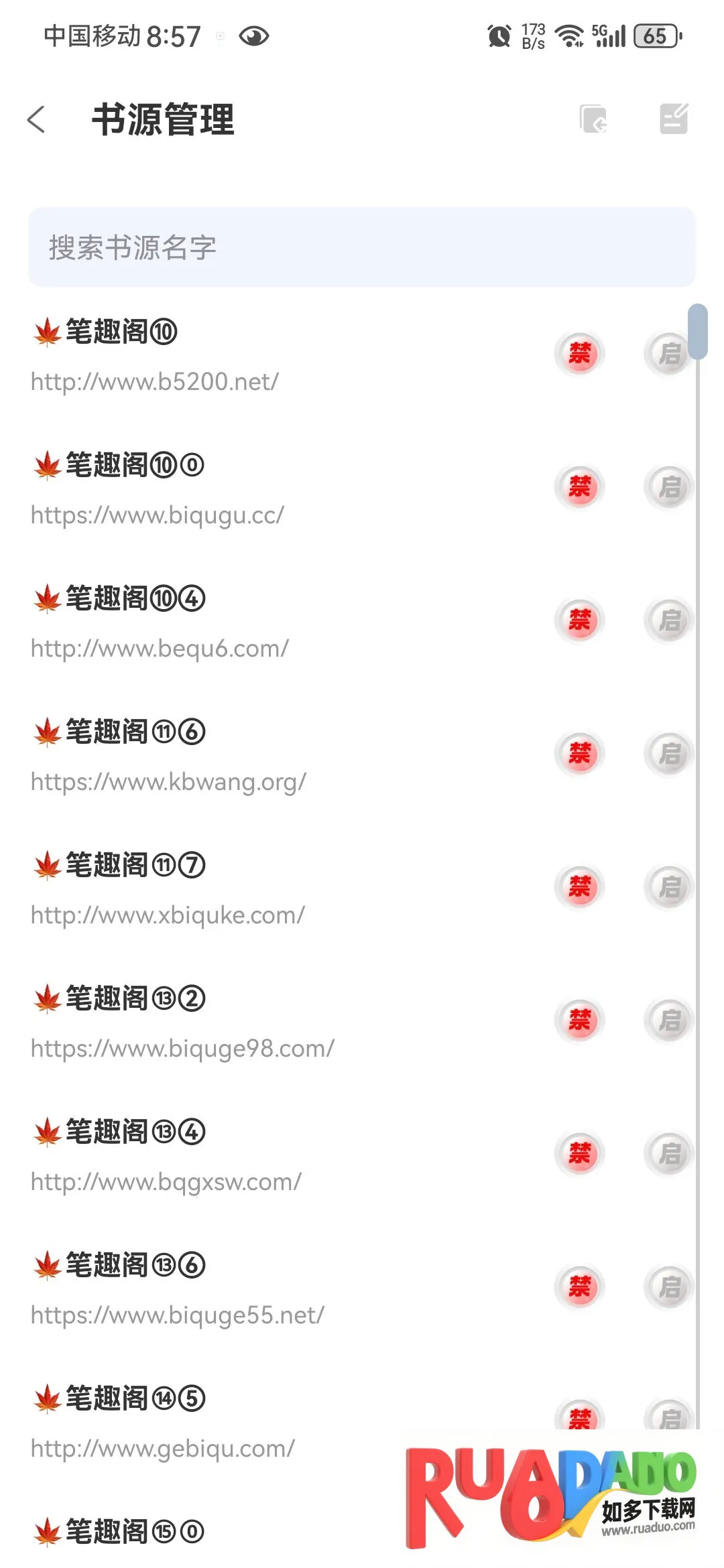This screenshot has height=1568, width=724.
Task: Focus the 搜索书源名字 search field
Action: [362, 247]
